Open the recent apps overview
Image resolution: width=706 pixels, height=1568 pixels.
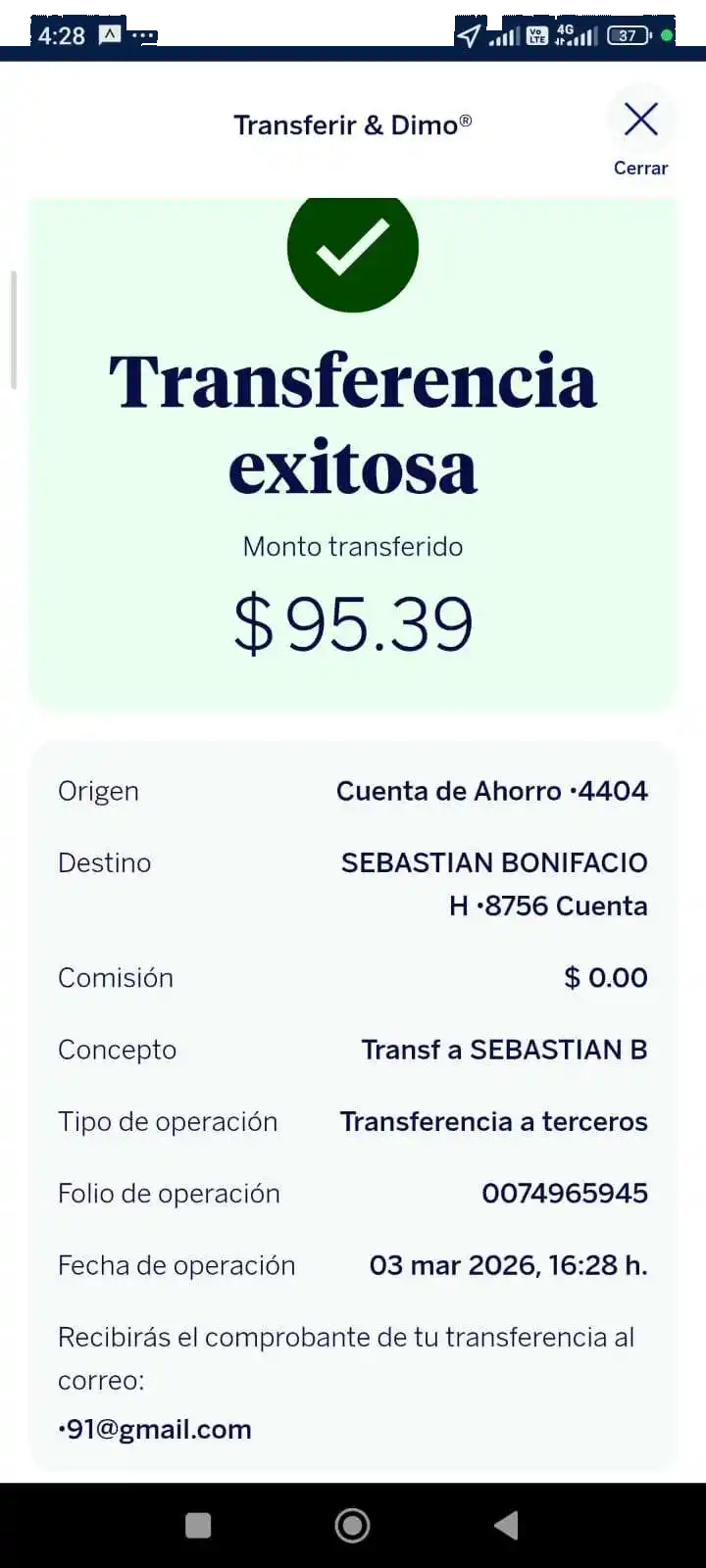(x=198, y=1525)
